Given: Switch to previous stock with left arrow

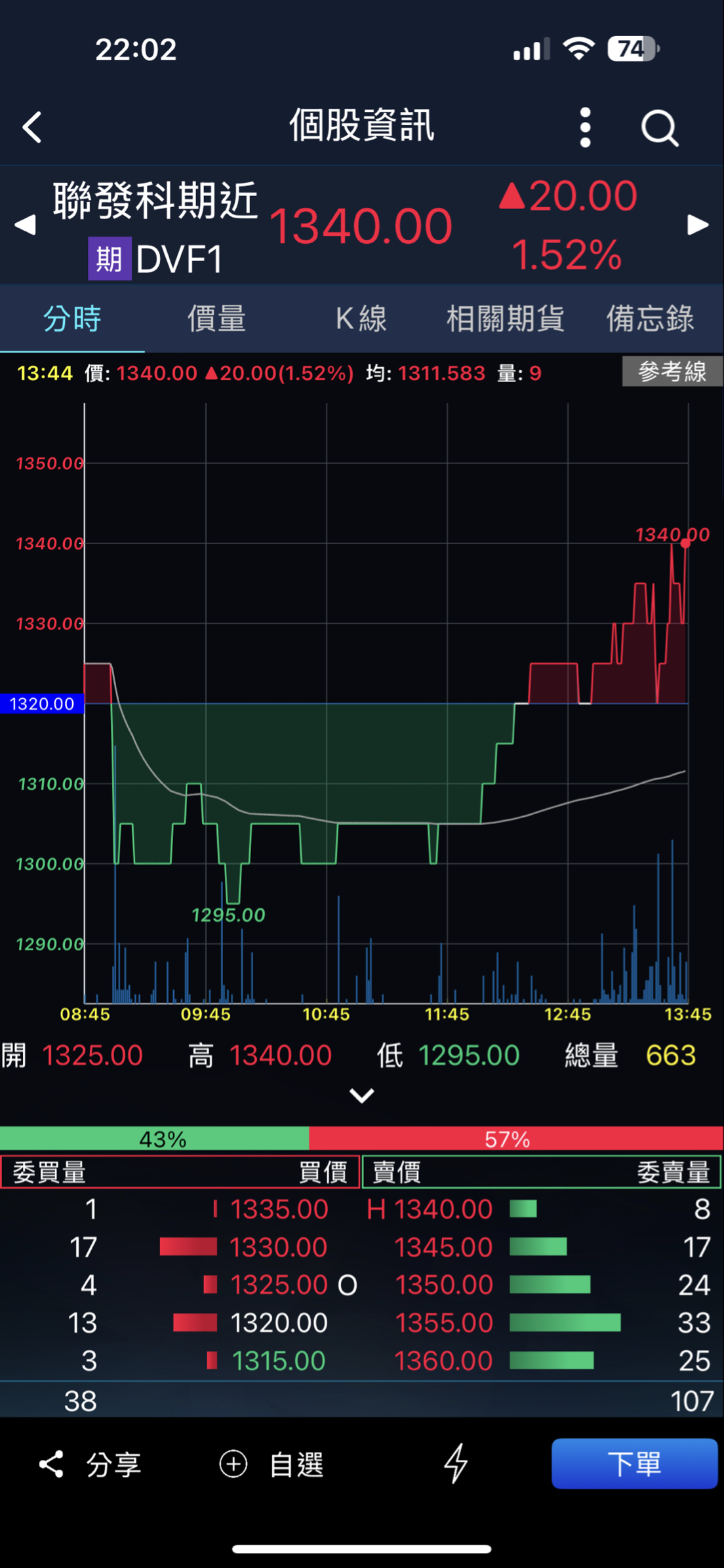Looking at the screenshot, I should click(25, 225).
